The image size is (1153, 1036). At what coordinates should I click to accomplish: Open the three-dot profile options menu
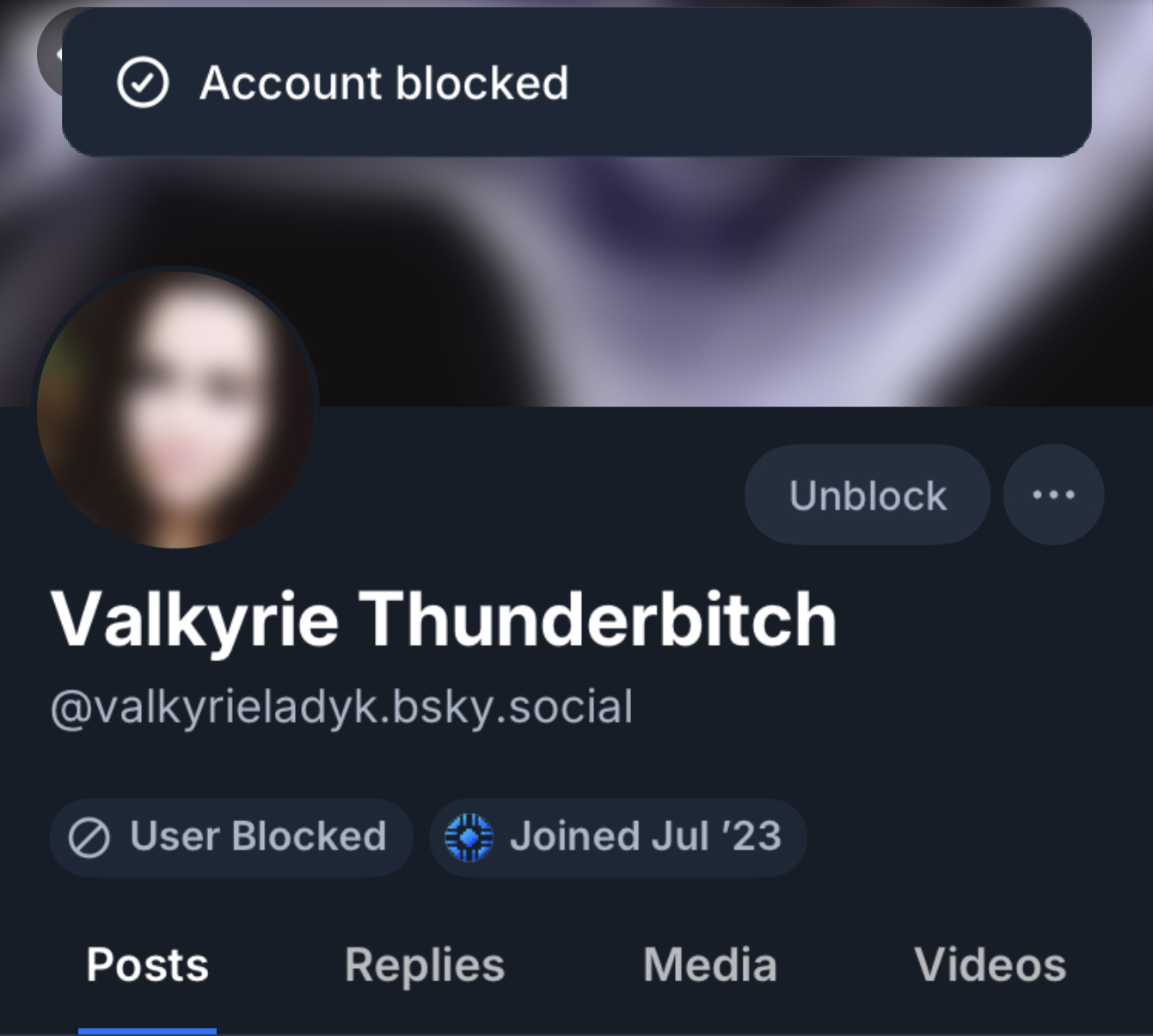pyautogui.click(x=1053, y=495)
